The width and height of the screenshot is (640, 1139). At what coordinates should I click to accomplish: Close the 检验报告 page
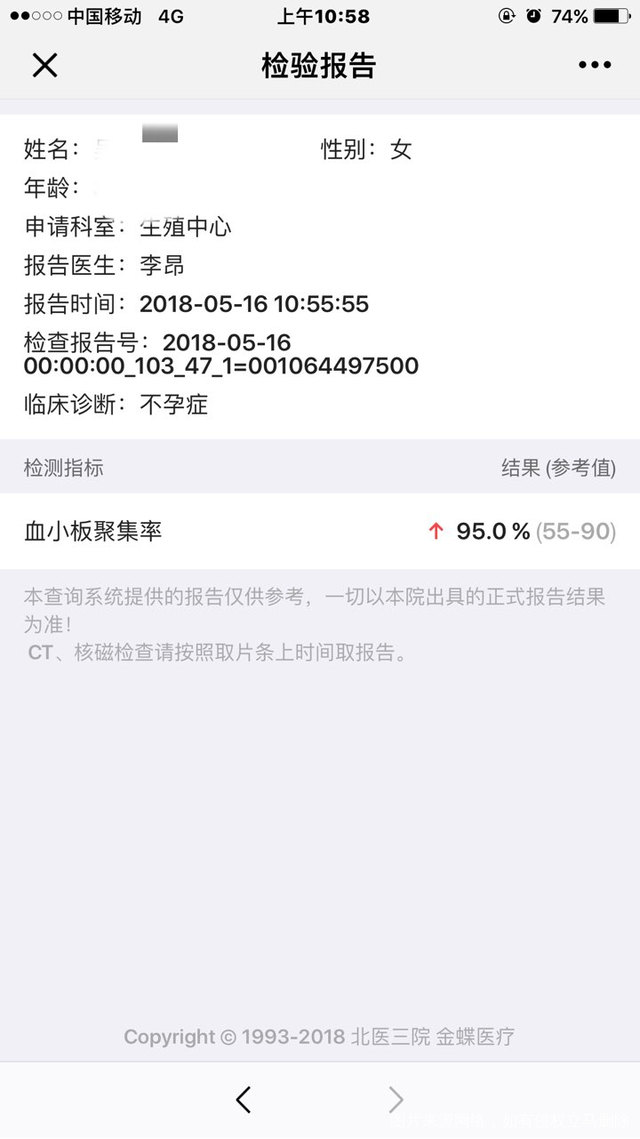pyautogui.click(x=45, y=66)
